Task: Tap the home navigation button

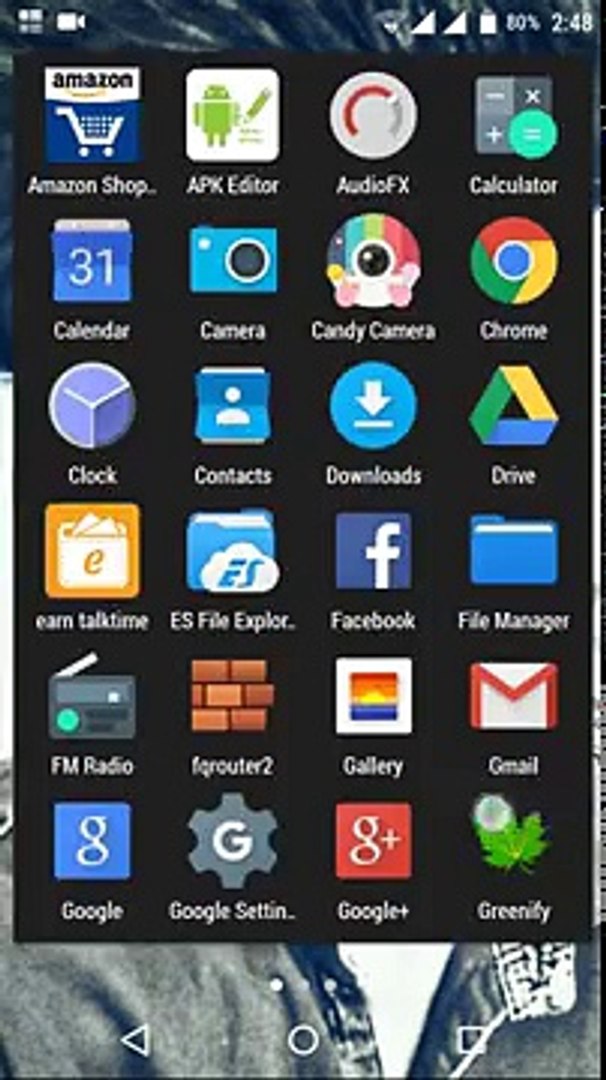Action: coord(303,1040)
